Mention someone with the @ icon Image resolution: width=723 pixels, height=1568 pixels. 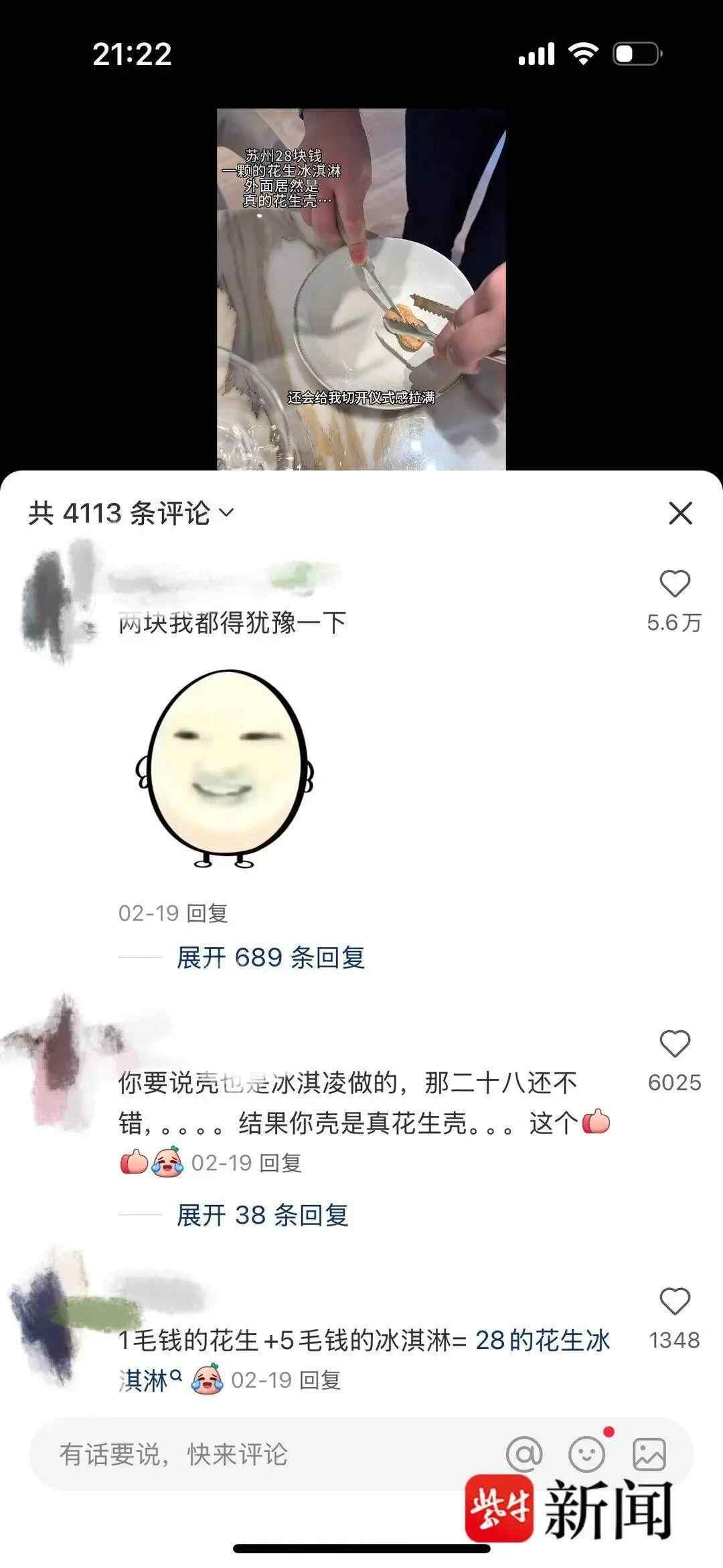[x=524, y=1454]
